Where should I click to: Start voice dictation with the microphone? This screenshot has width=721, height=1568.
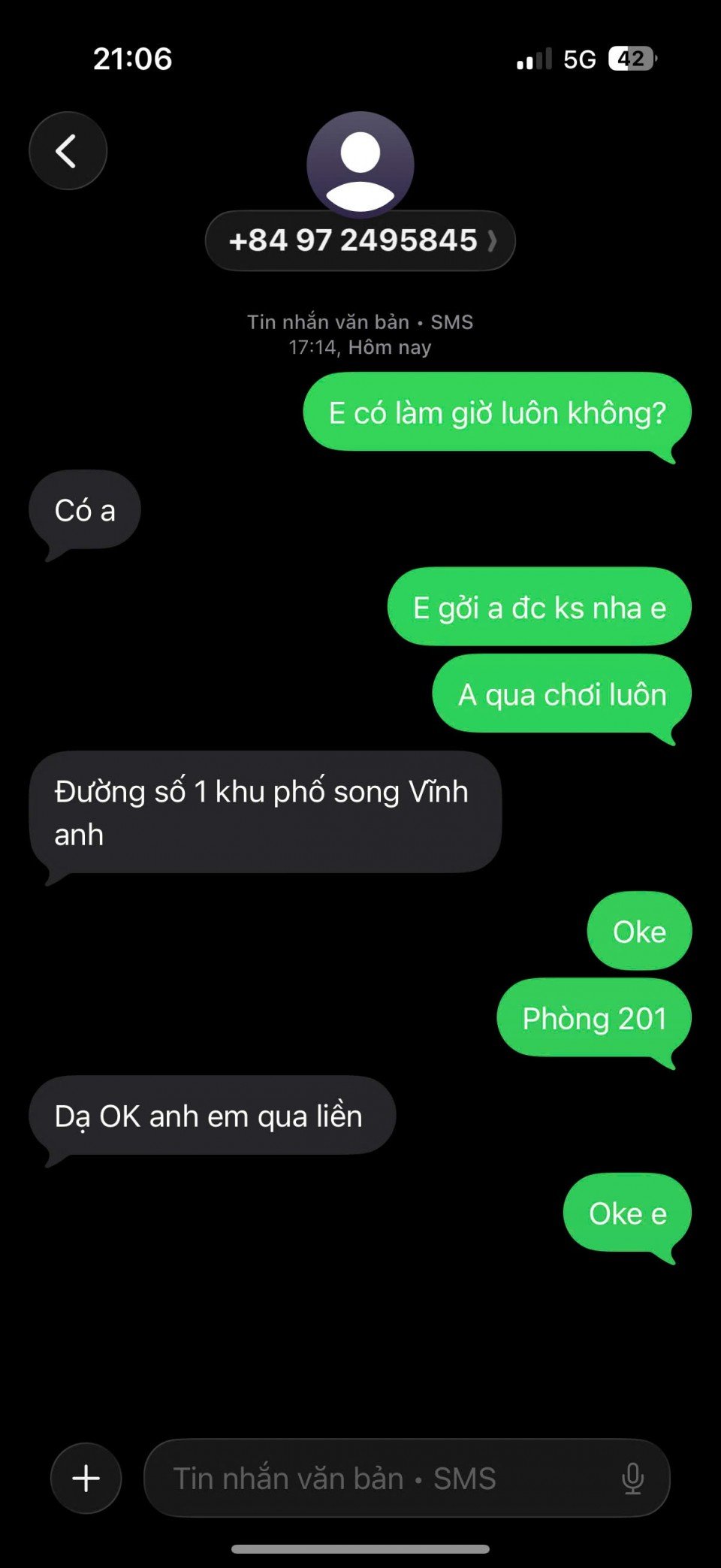coord(632,1478)
